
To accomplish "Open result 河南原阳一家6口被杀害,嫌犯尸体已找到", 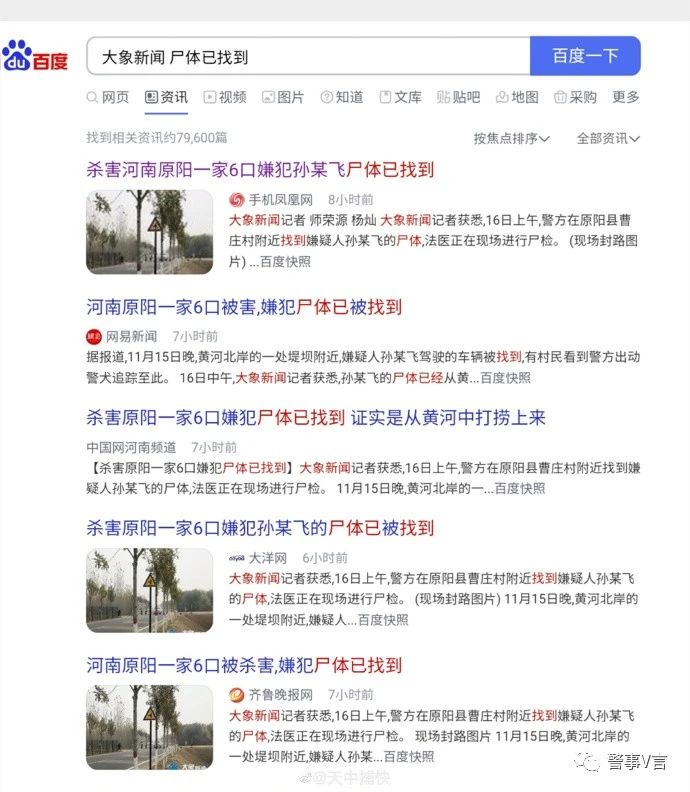I will (x=244, y=665).
